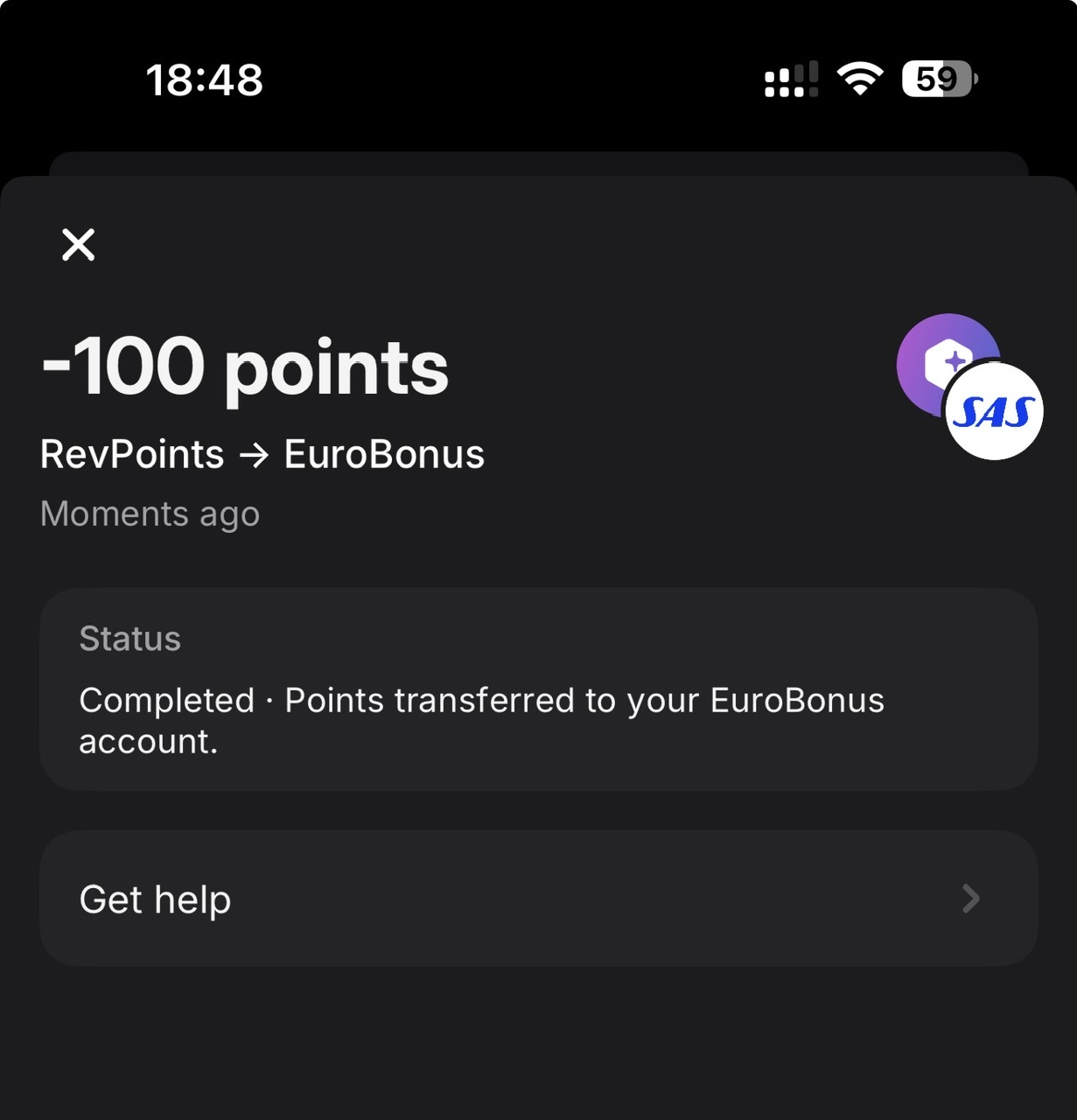Open the Get help row
This screenshot has height=1120, width=1077.
538,899
